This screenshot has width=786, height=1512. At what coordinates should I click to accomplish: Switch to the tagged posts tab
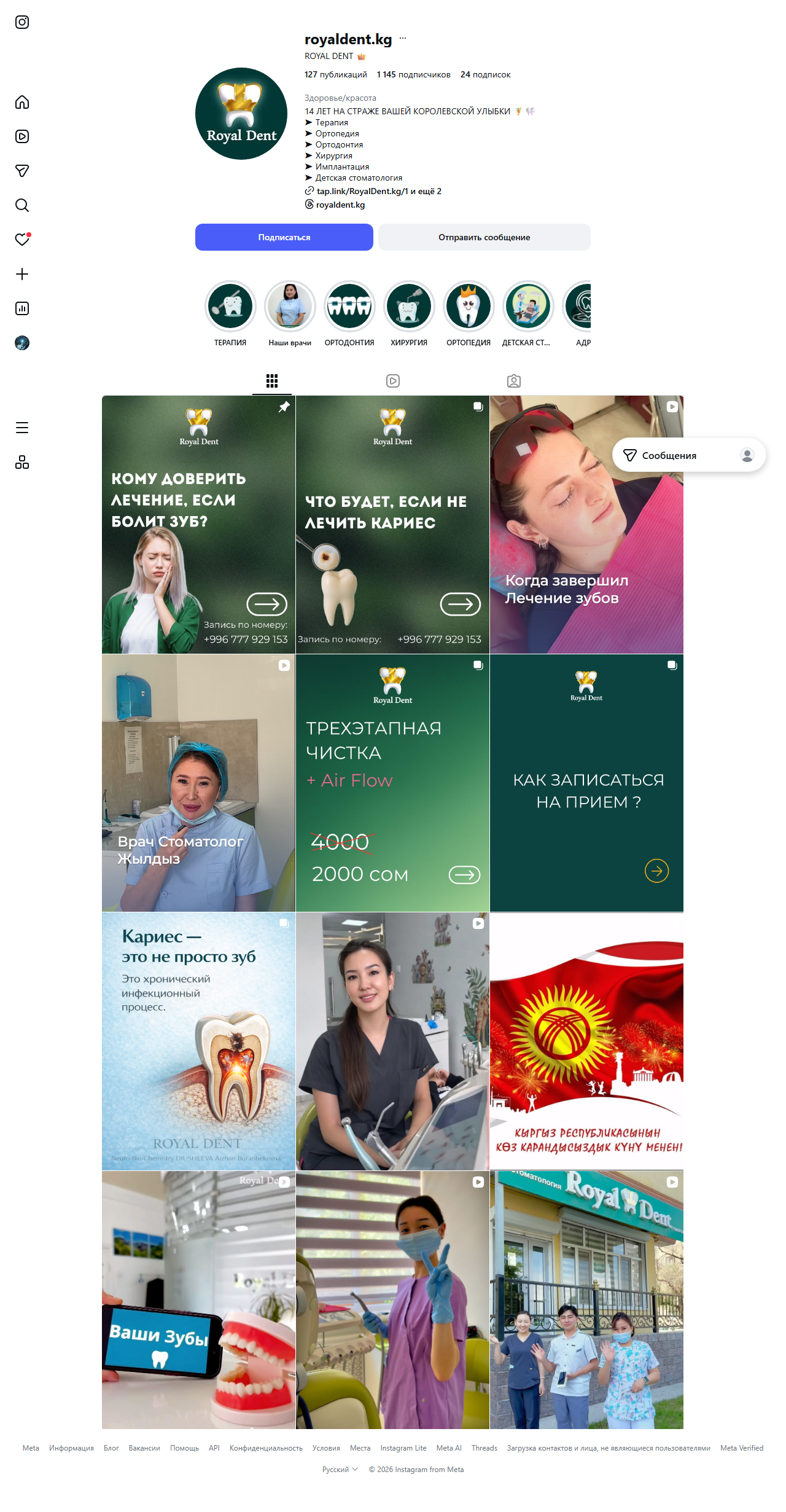514,381
